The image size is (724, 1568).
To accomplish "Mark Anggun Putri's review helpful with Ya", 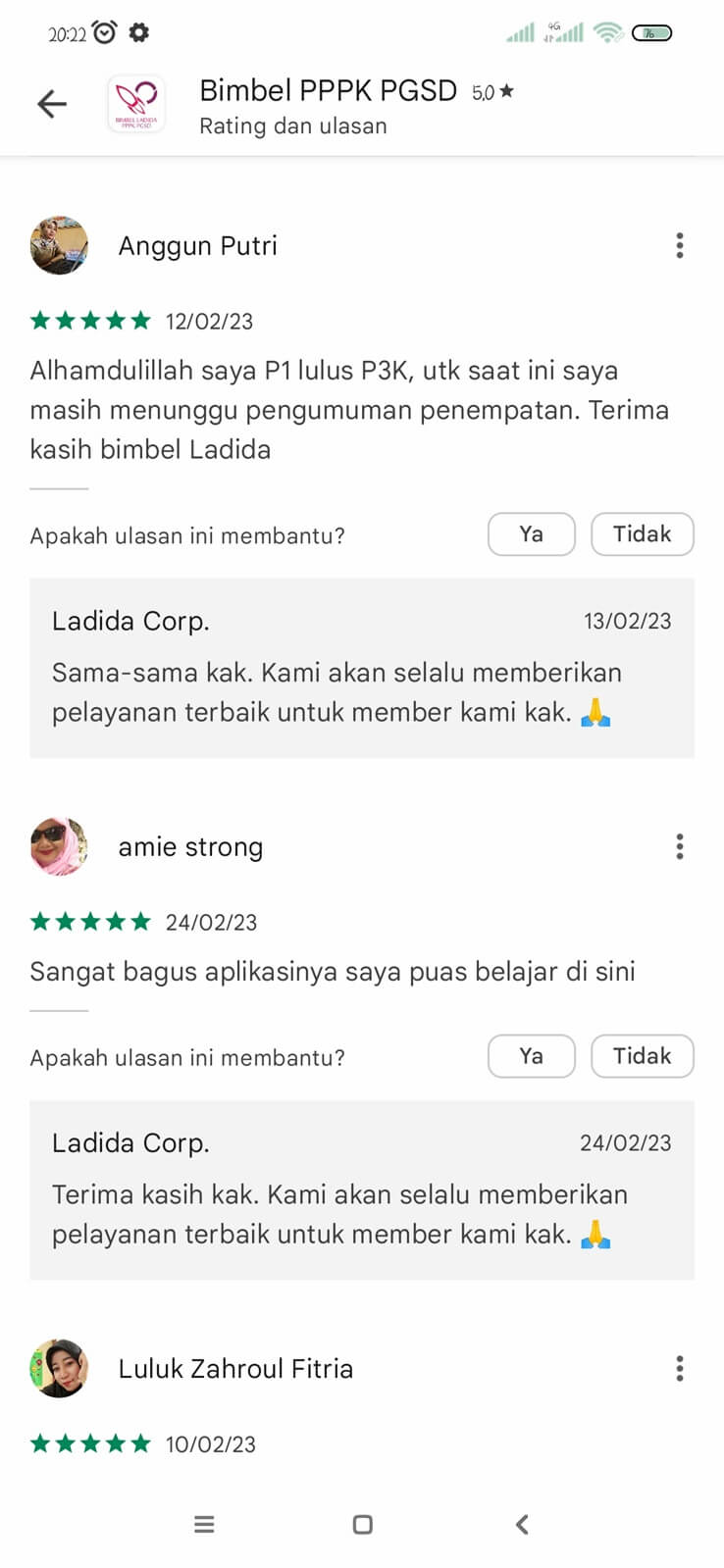I will click(531, 534).
